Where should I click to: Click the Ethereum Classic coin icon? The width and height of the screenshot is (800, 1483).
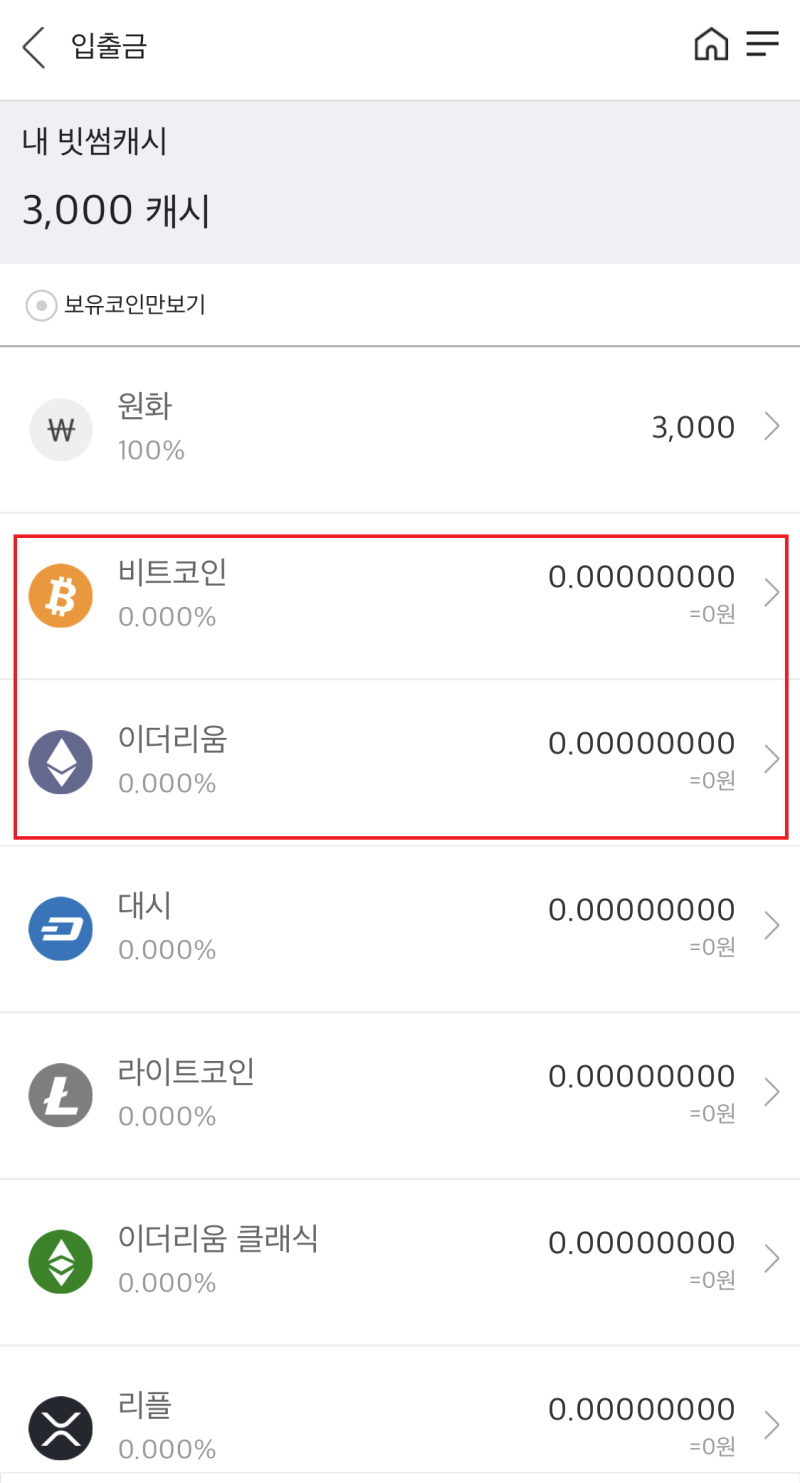click(60, 1262)
